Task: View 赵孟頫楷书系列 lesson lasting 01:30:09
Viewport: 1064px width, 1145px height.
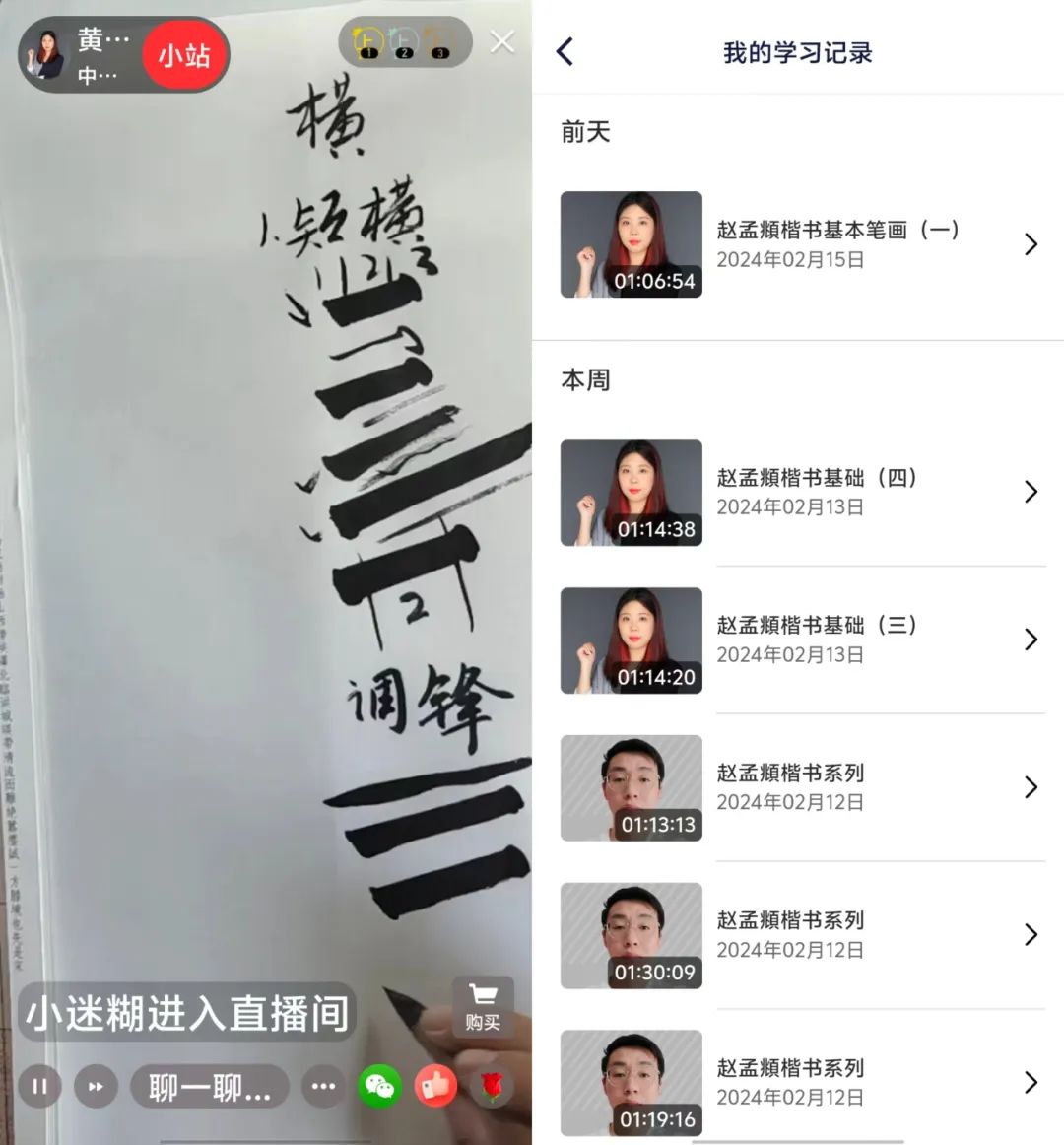Action: click(x=798, y=935)
